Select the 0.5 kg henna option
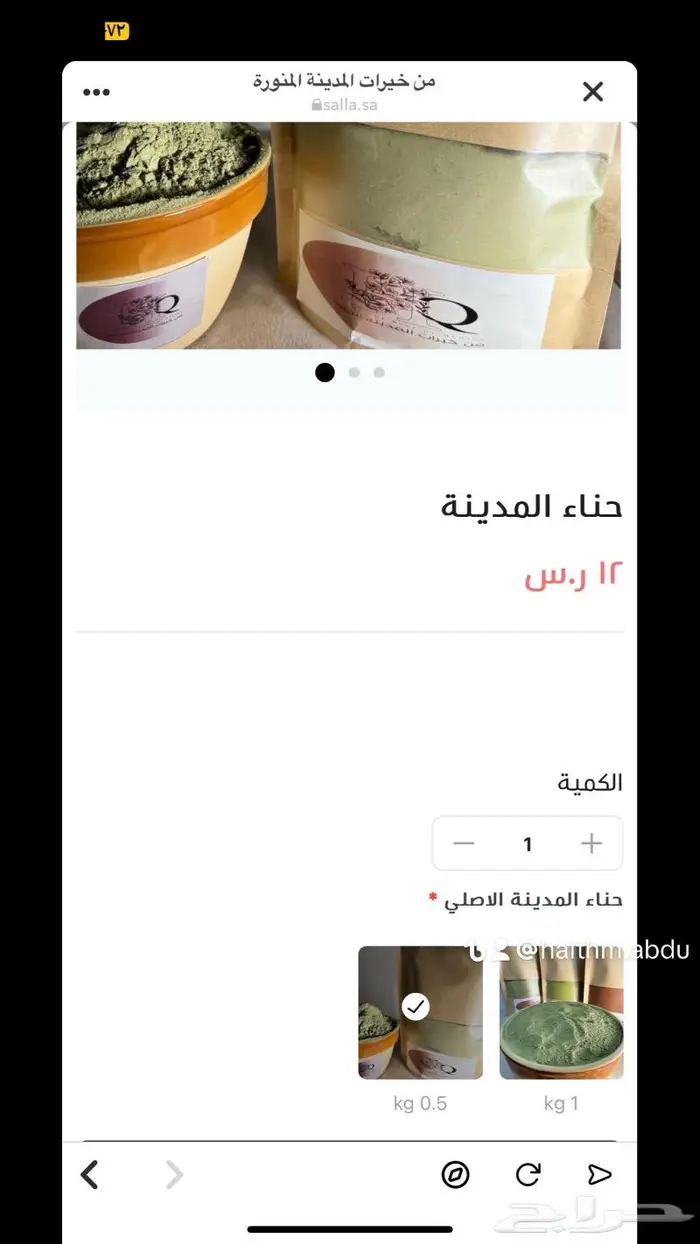 click(x=420, y=1012)
